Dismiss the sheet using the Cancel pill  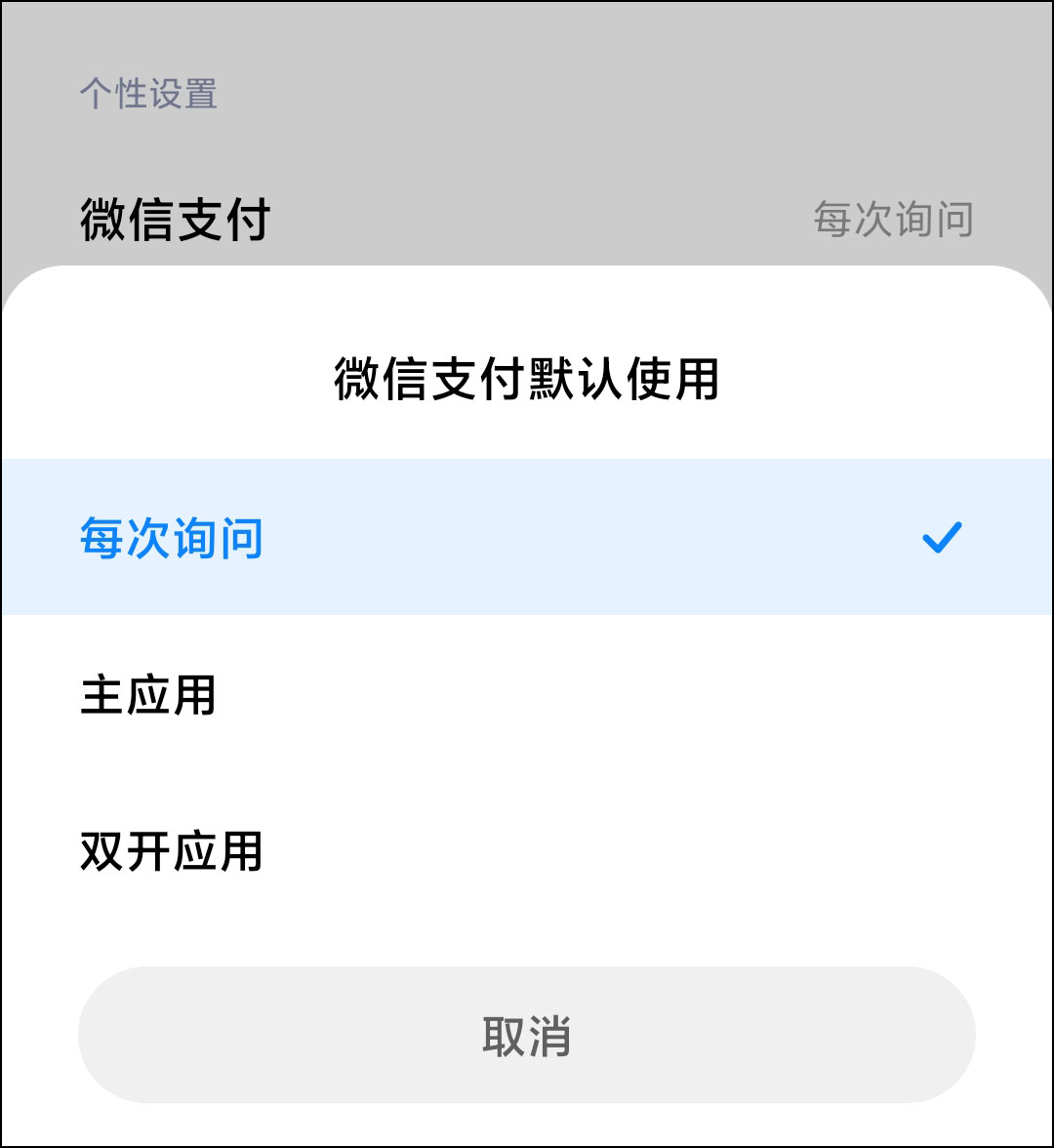pyautogui.click(x=527, y=1038)
